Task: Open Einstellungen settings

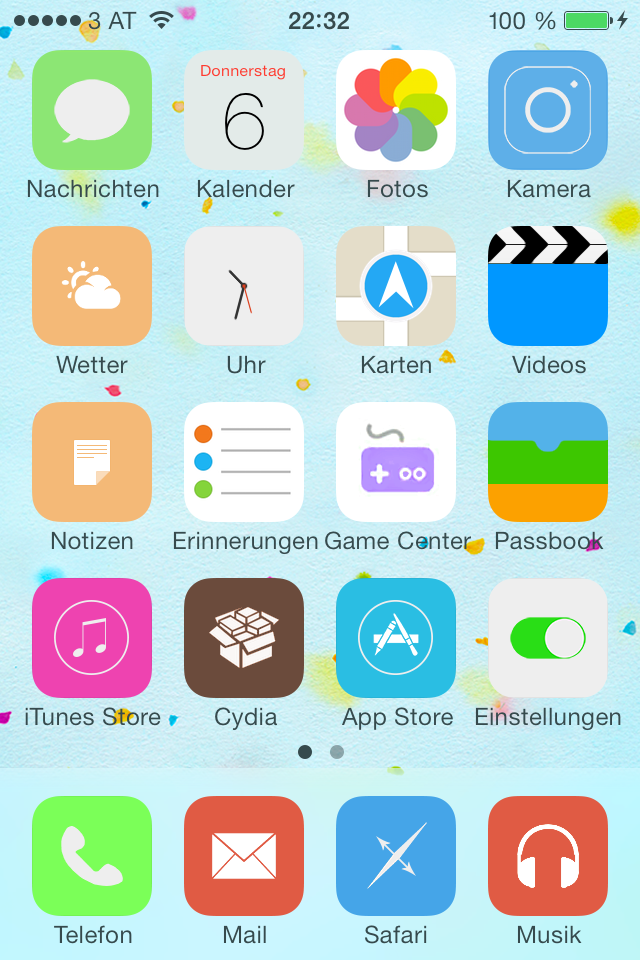Action: click(x=548, y=638)
